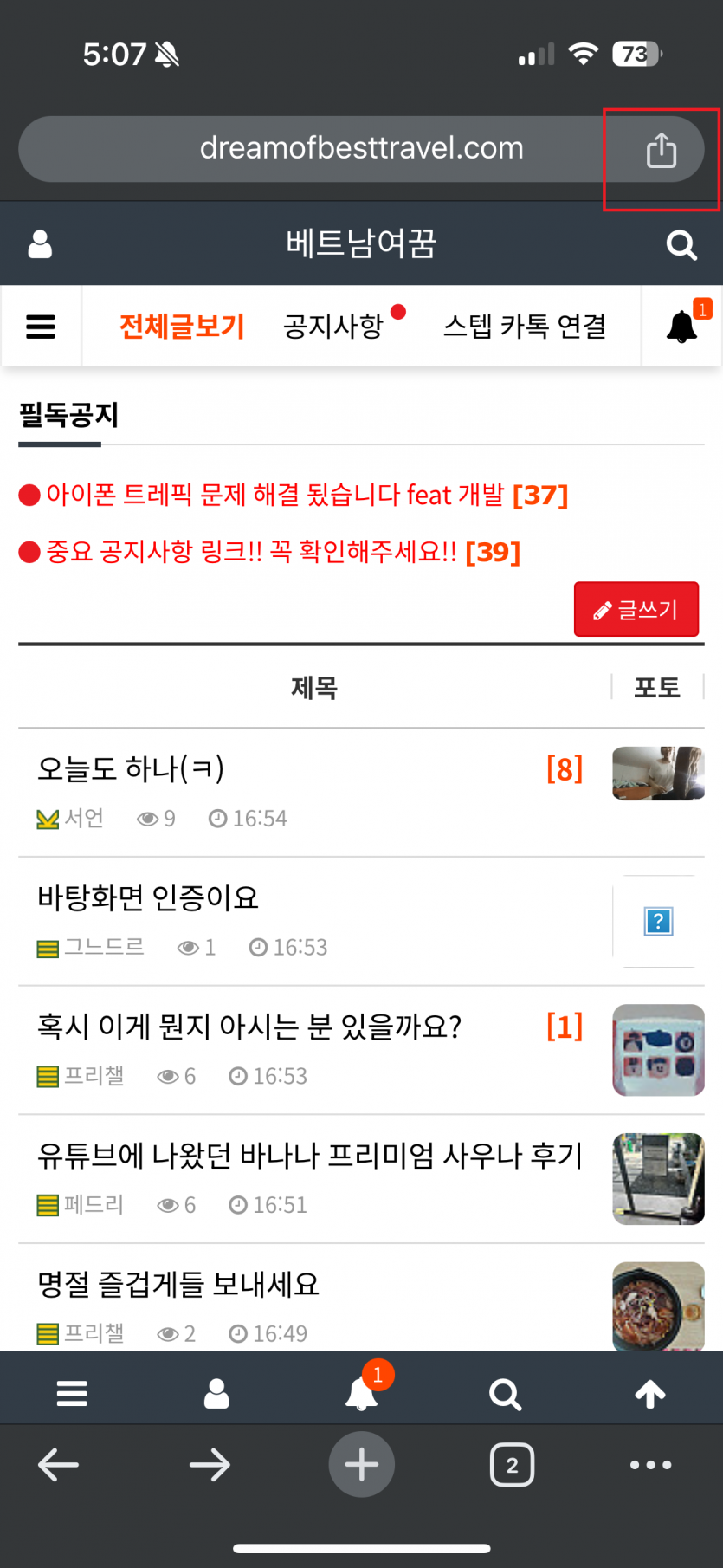Open the post 유튜브에 나왔던 바나나 프리미엄 사우나 후기

[x=310, y=1156]
